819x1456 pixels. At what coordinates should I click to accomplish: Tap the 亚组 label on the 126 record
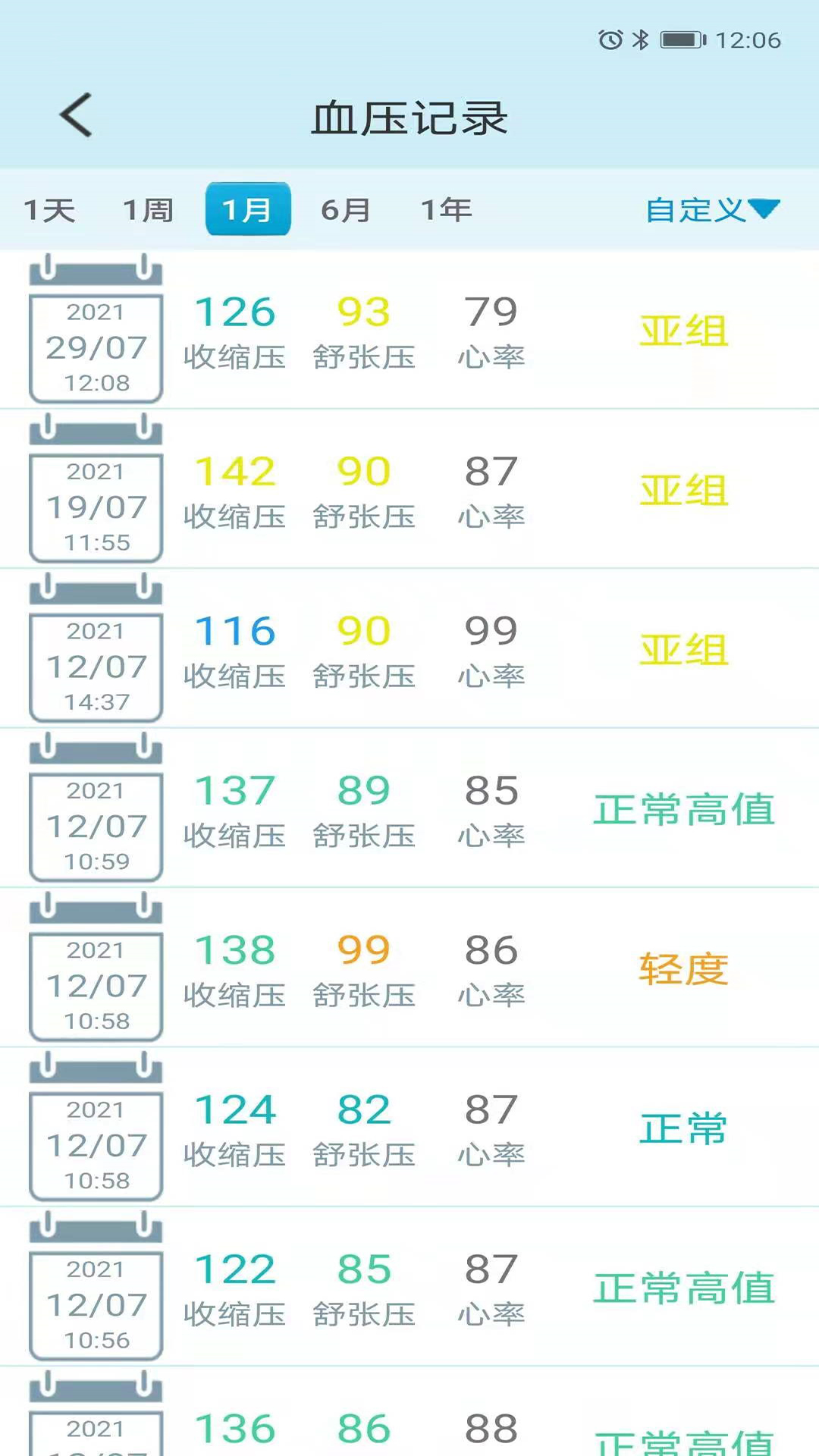[x=682, y=330]
